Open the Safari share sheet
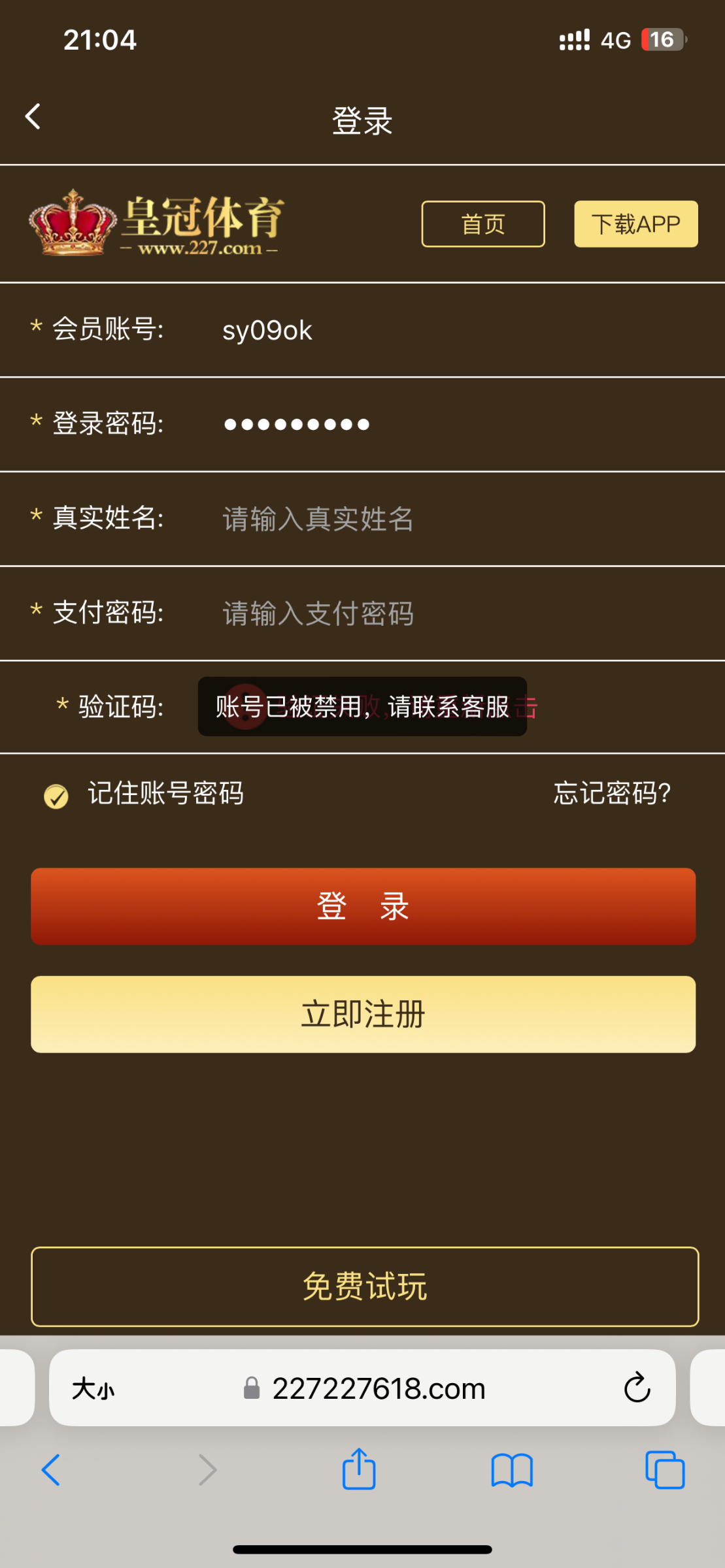Screen dimensions: 725x1568 pyautogui.click(x=359, y=1471)
